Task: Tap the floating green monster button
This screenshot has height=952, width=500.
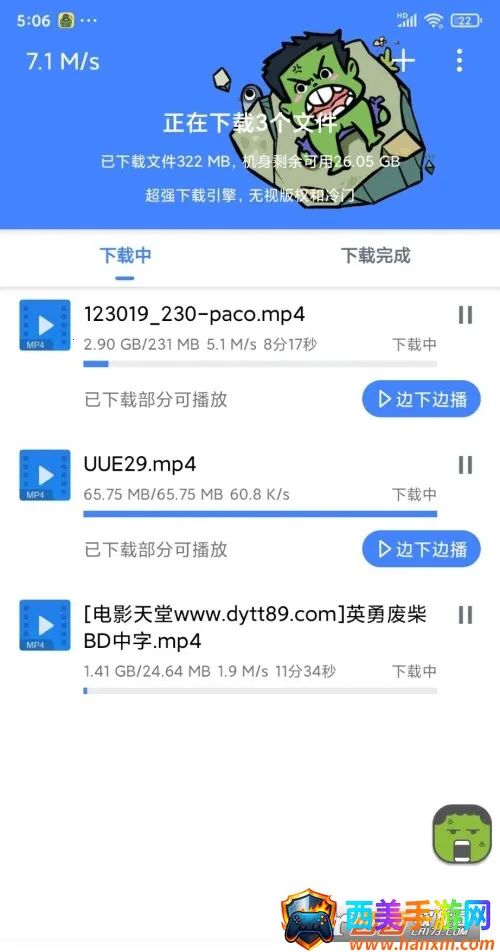Action: [x=461, y=834]
